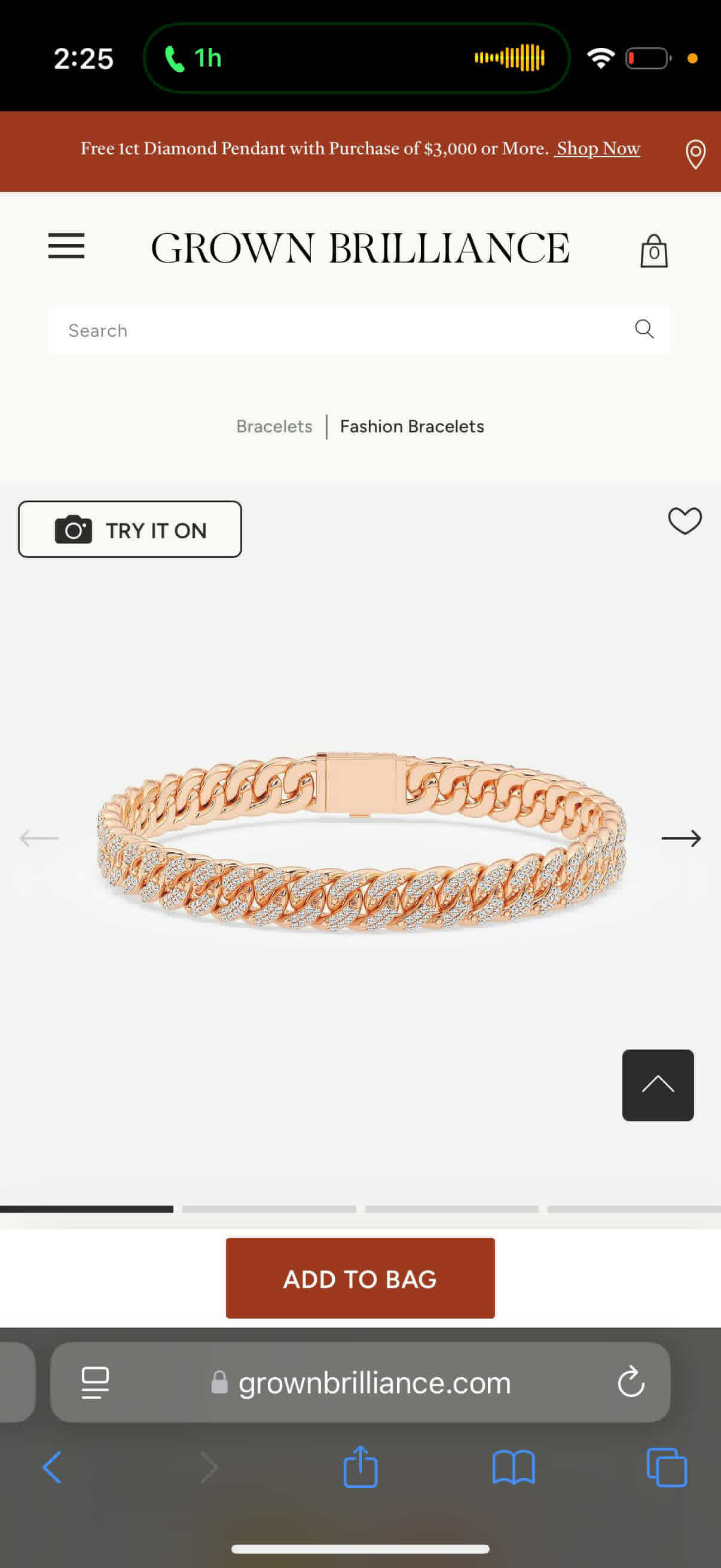Open Safari page settings menu
721x1568 pixels.
[95, 1383]
